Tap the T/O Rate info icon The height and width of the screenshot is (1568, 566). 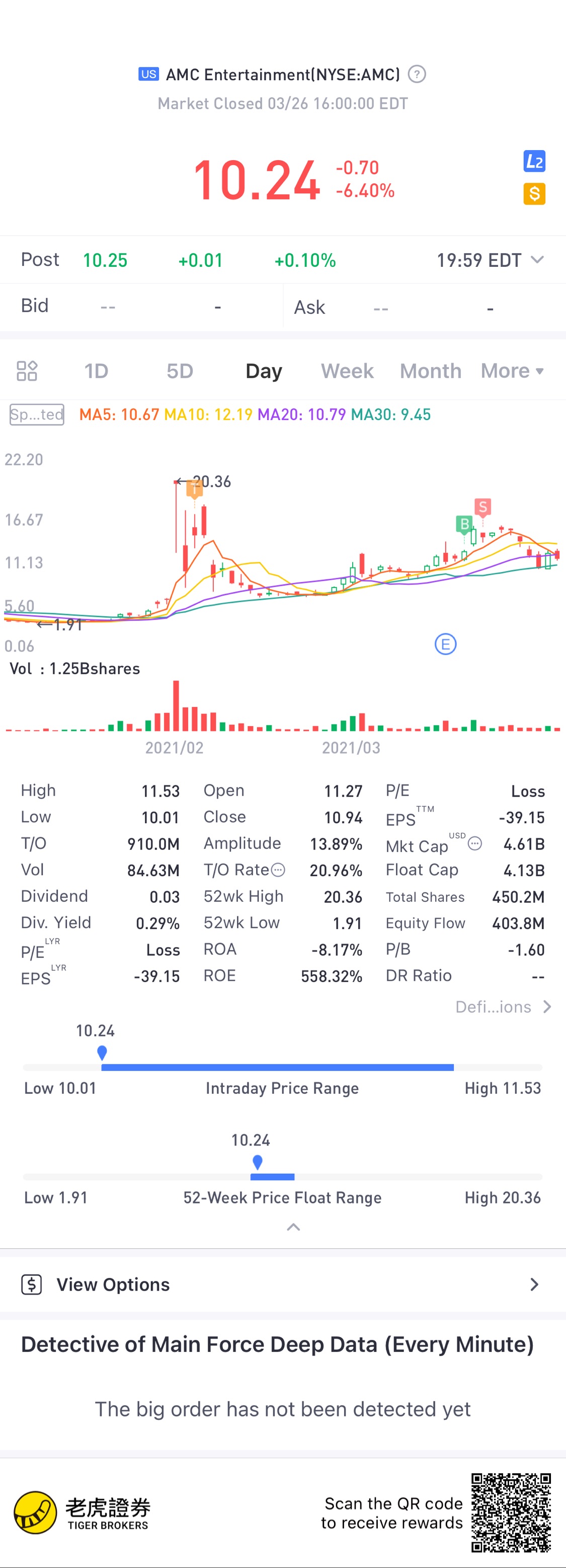click(x=278, y=870)
